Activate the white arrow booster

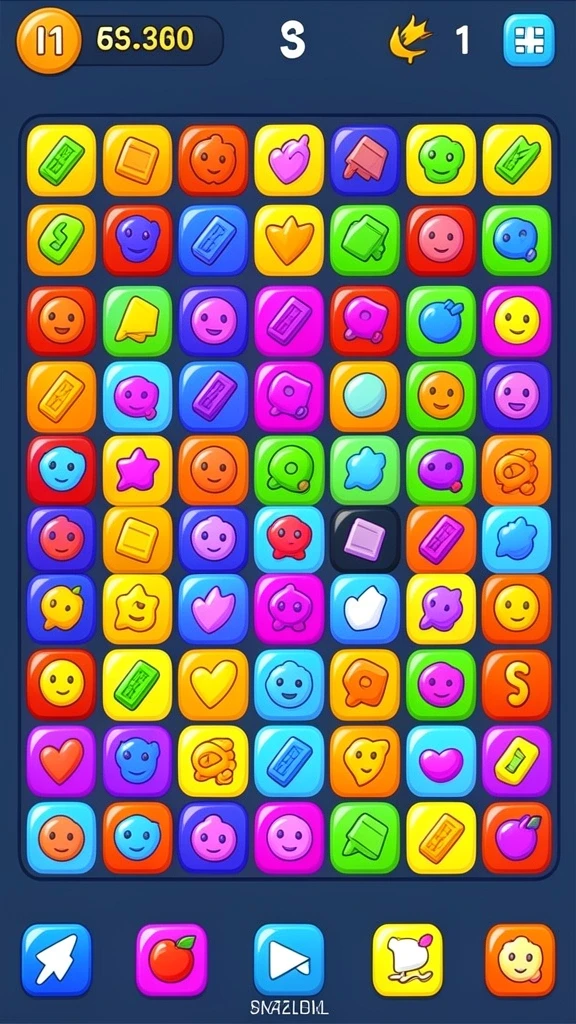pos(57,959)
